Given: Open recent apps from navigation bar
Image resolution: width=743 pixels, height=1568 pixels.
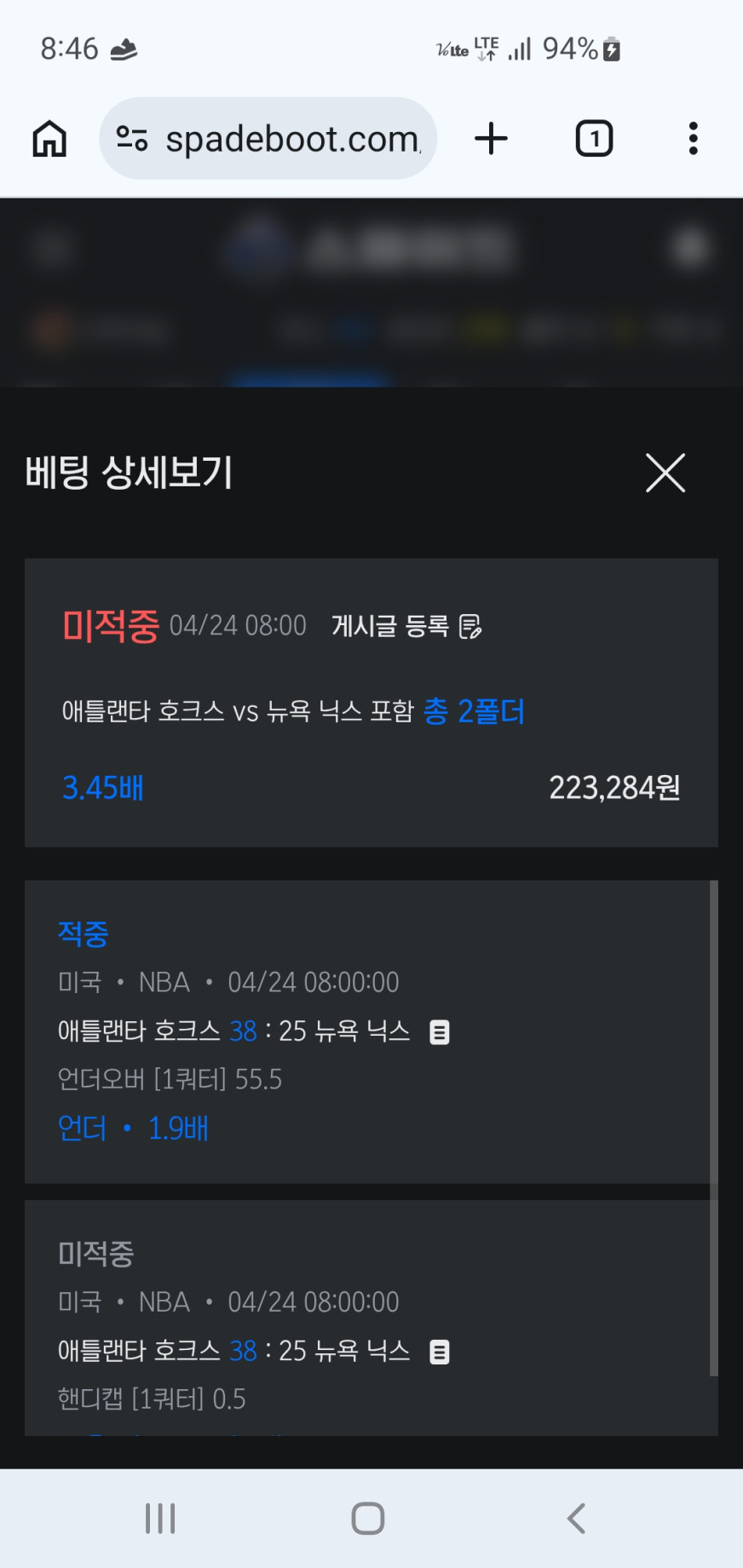Looking at the screenshot, I should point(160,1518).
